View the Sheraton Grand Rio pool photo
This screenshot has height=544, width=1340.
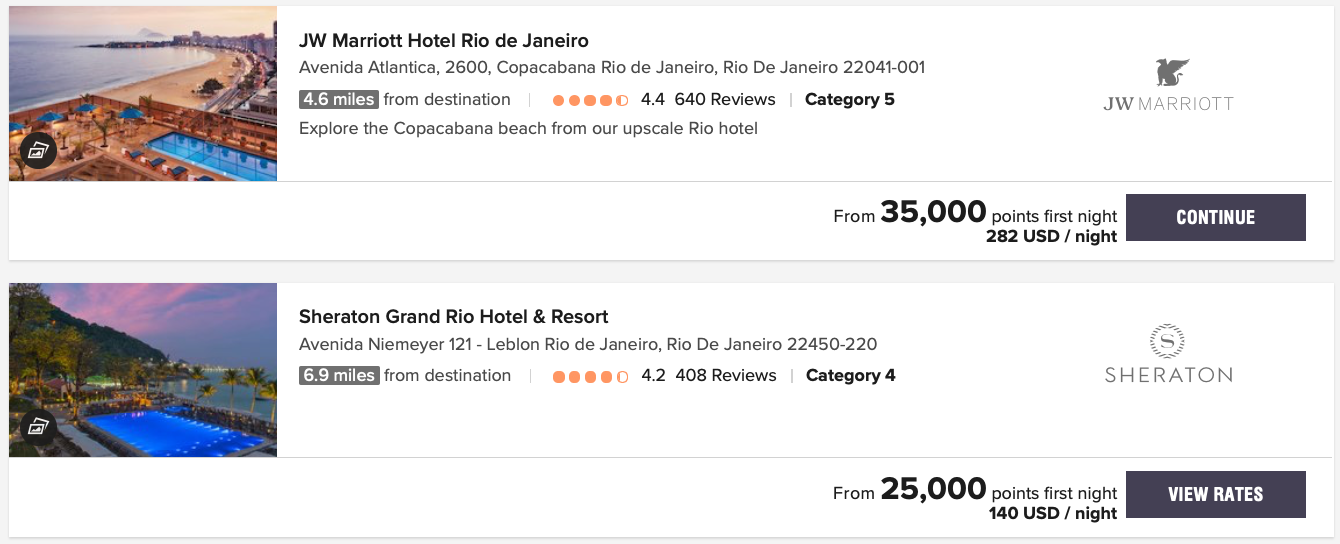pos(143,370)
